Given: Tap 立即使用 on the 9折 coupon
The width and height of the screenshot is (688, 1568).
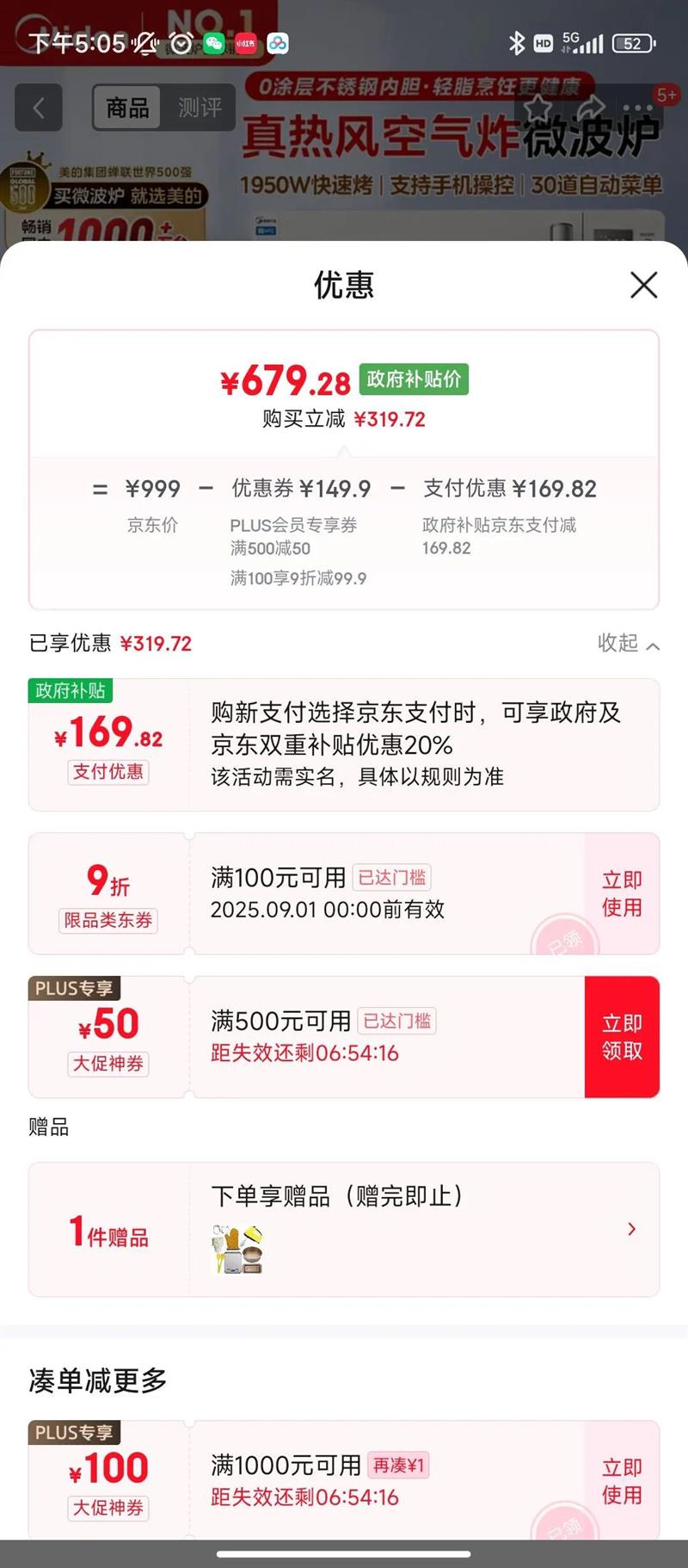Looking at the screenshot, I should pyautogui.click(x=622, y=893).
